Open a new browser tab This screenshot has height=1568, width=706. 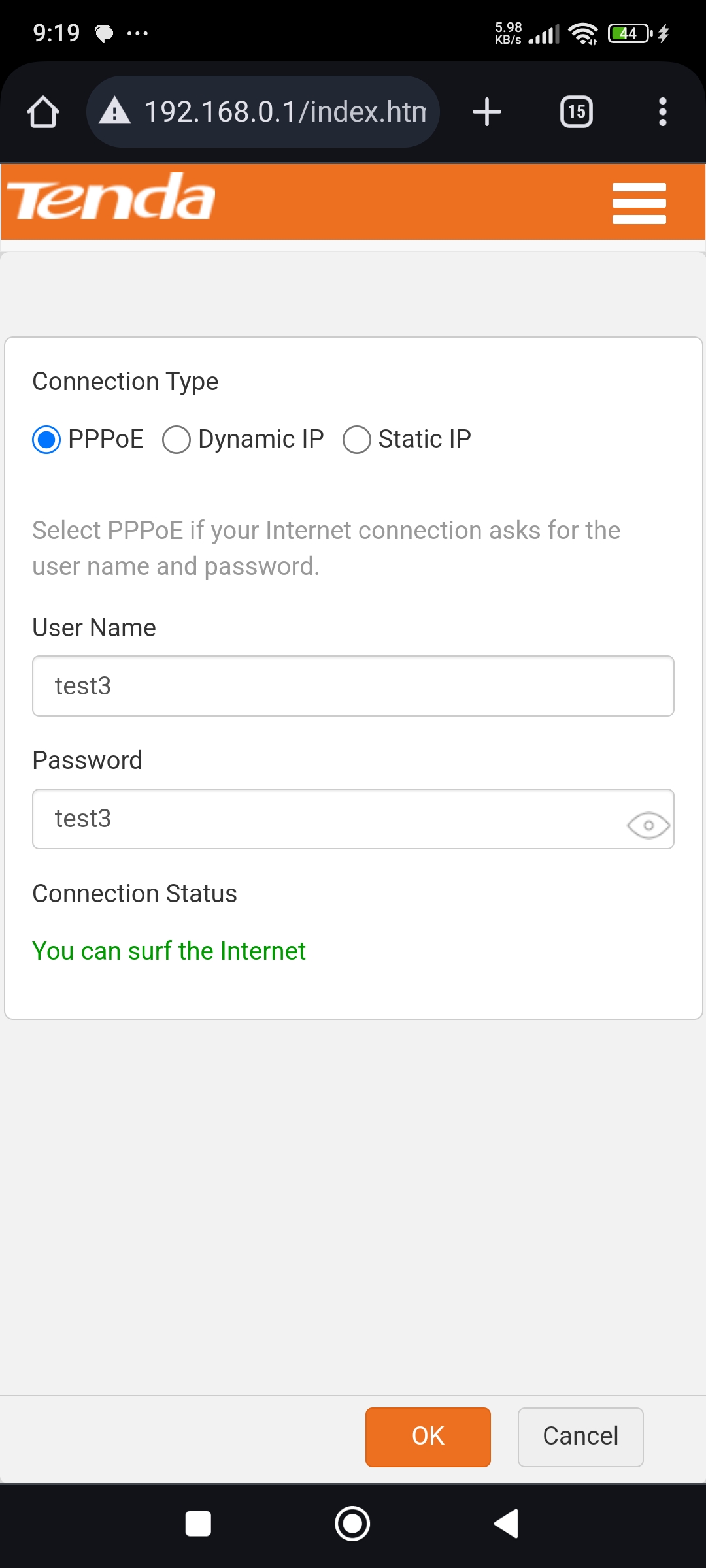[487, 112]
